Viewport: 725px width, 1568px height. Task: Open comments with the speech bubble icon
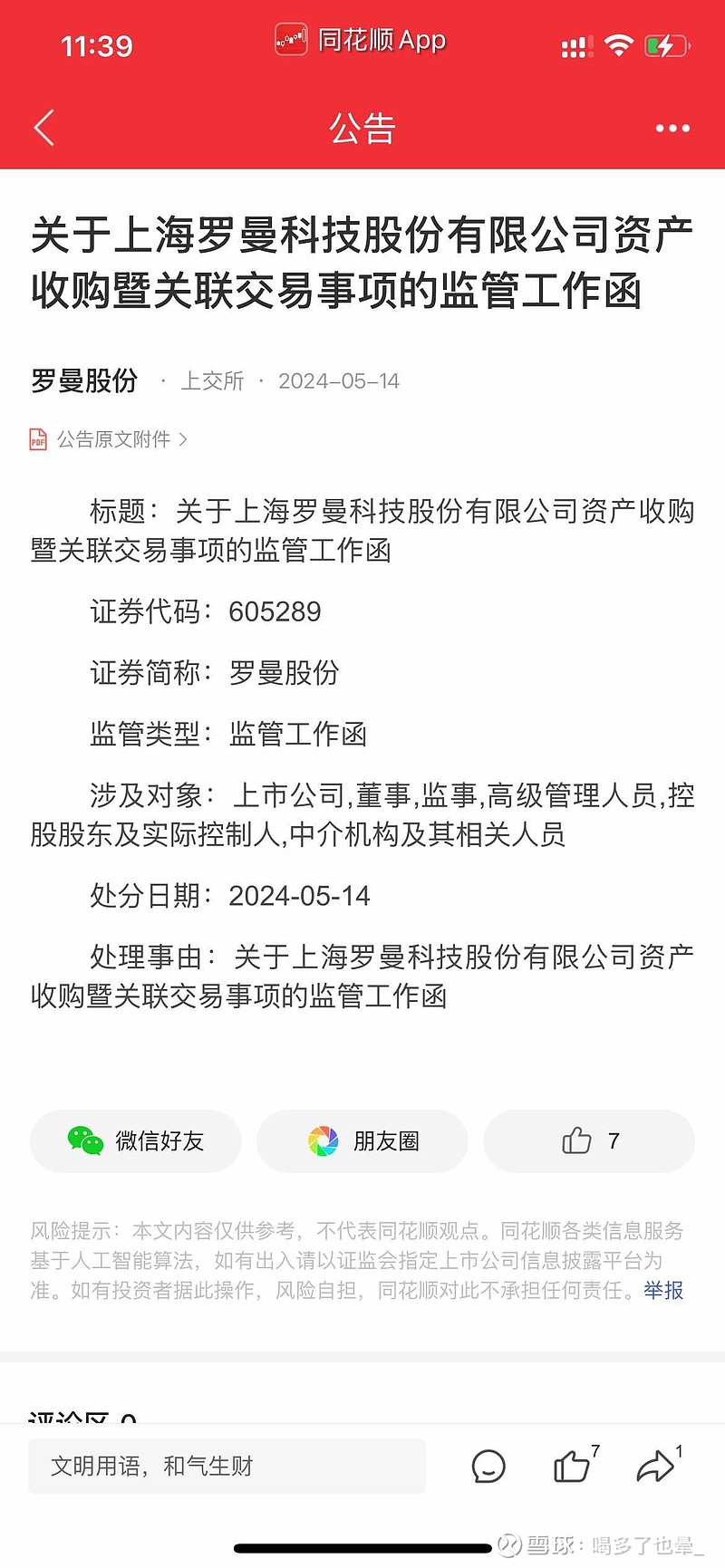point(488,1467)
